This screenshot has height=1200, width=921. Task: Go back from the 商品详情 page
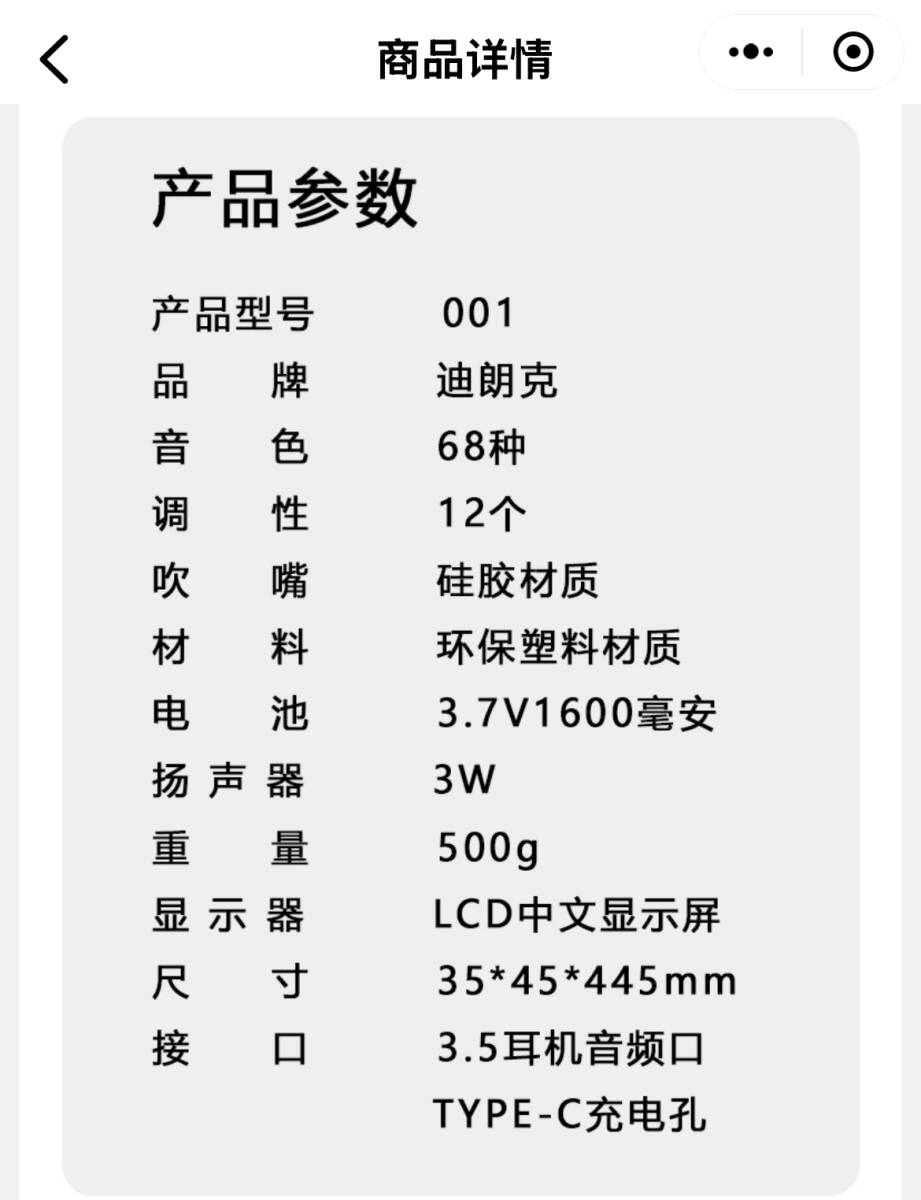[x=55, y=58]
